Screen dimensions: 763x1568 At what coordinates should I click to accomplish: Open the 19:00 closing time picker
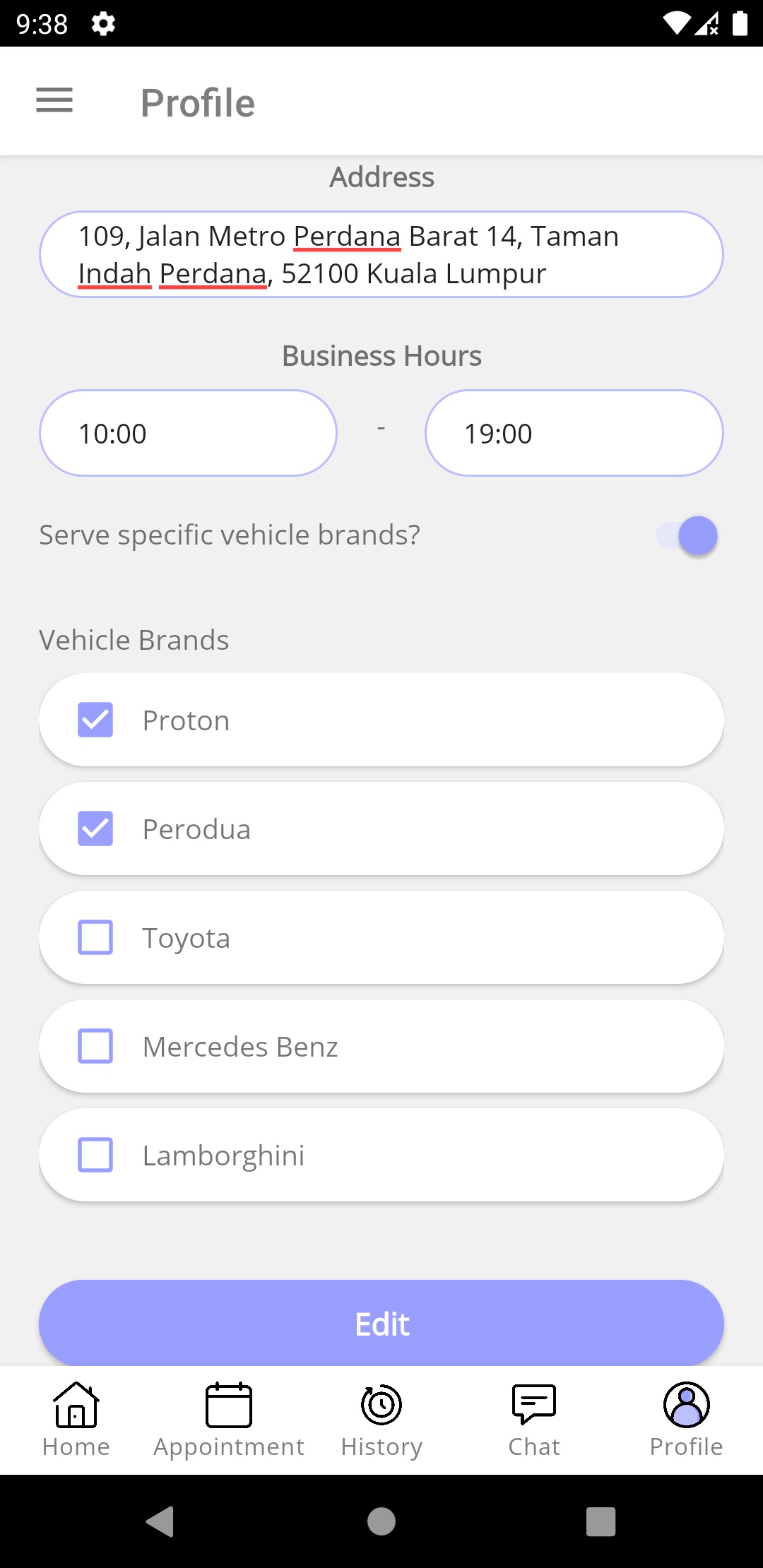574,432
